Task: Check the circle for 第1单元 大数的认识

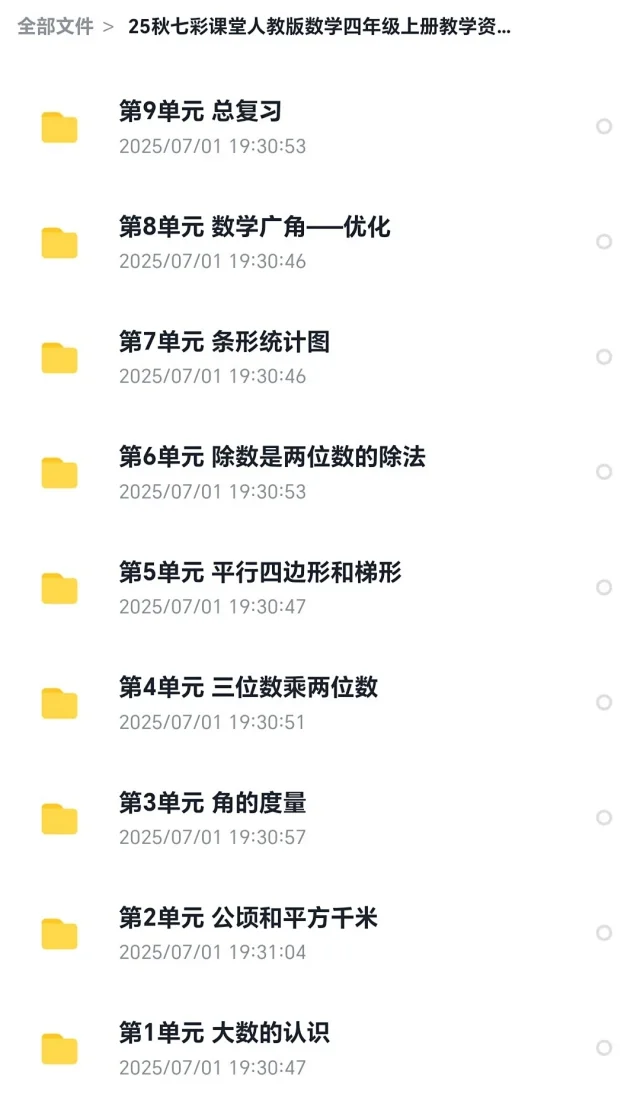Action: [604, 1048]
